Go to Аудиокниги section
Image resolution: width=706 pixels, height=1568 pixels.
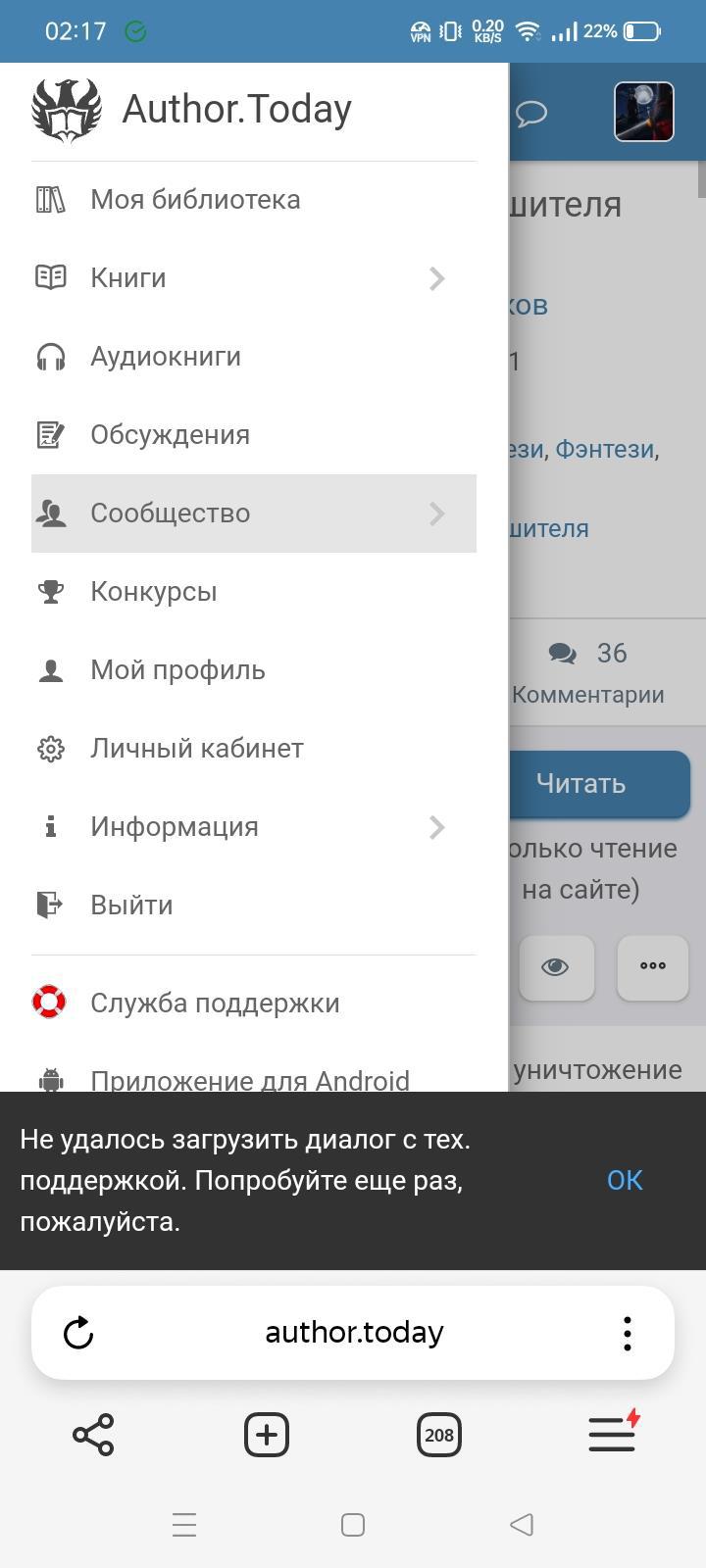[166, 357]
